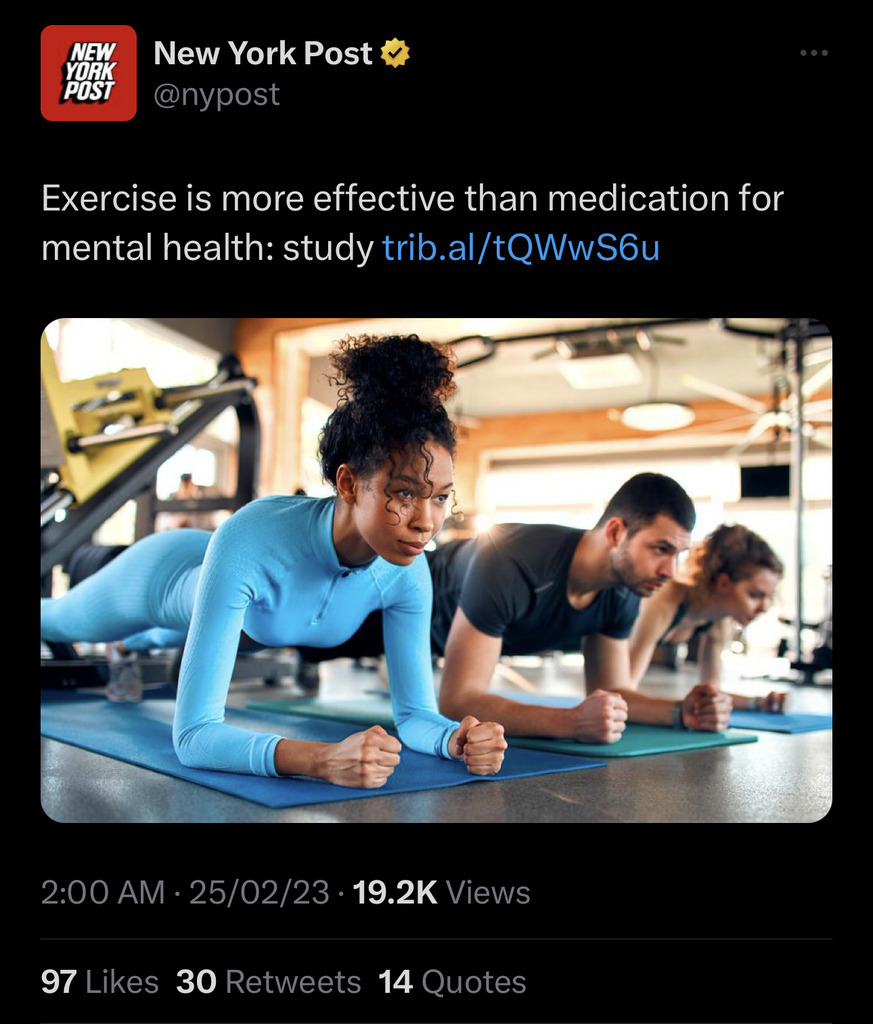See who liked via 97 Likes
The height and width of the screenshot is (1024, 873).
click(x=100, y=982)
